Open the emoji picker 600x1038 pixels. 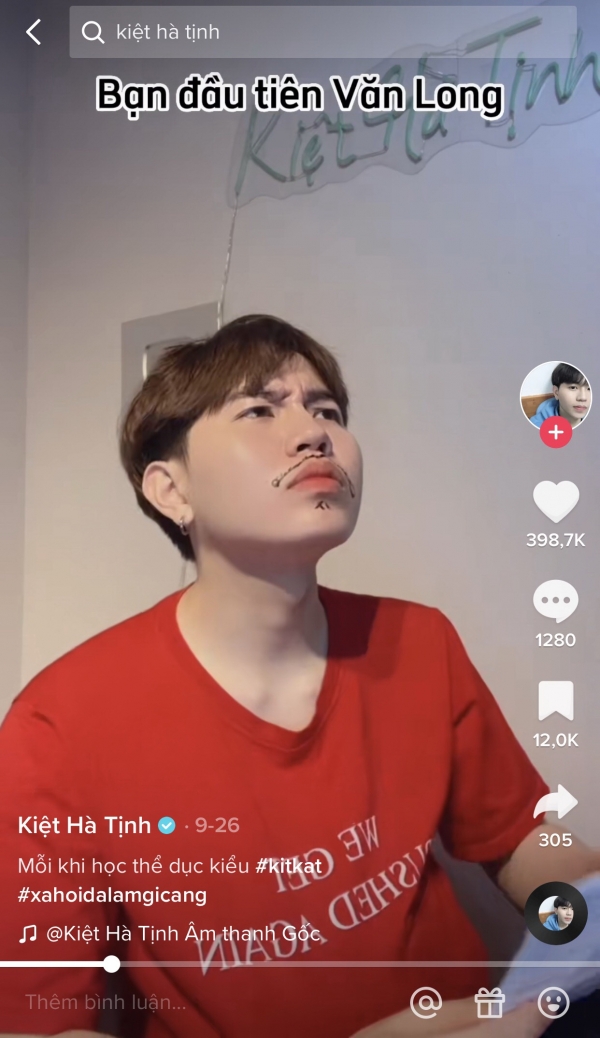click(553, 1002)
